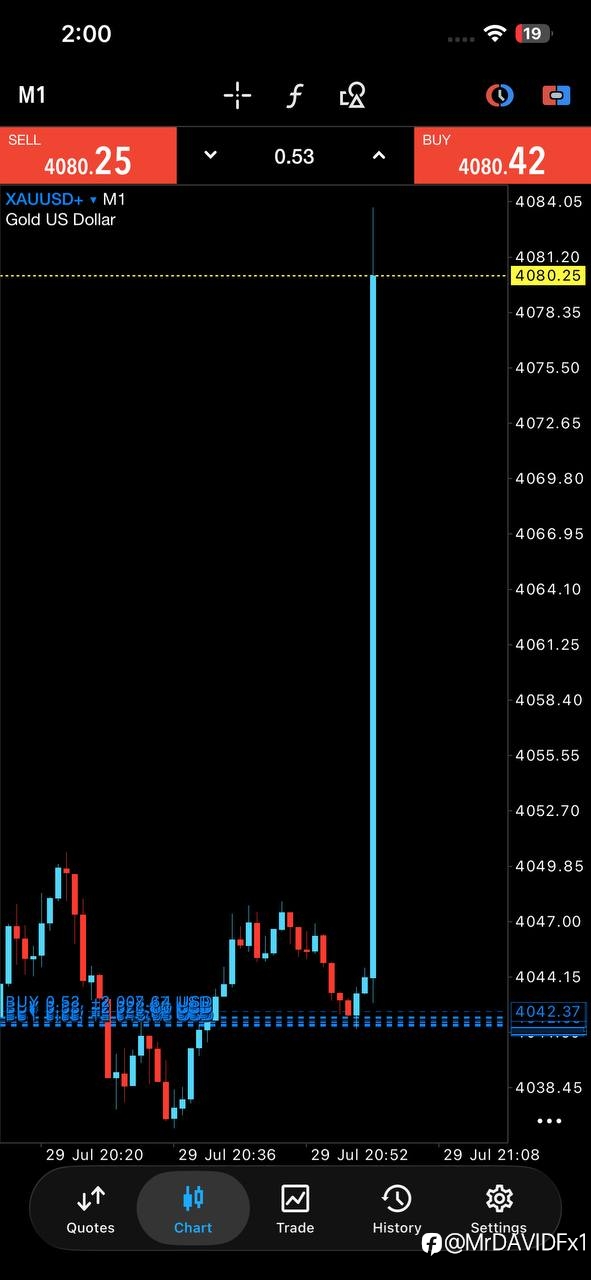Buy at 4080.42
591x1280 pixels.
pyautogui.click(x=502, y=155)
